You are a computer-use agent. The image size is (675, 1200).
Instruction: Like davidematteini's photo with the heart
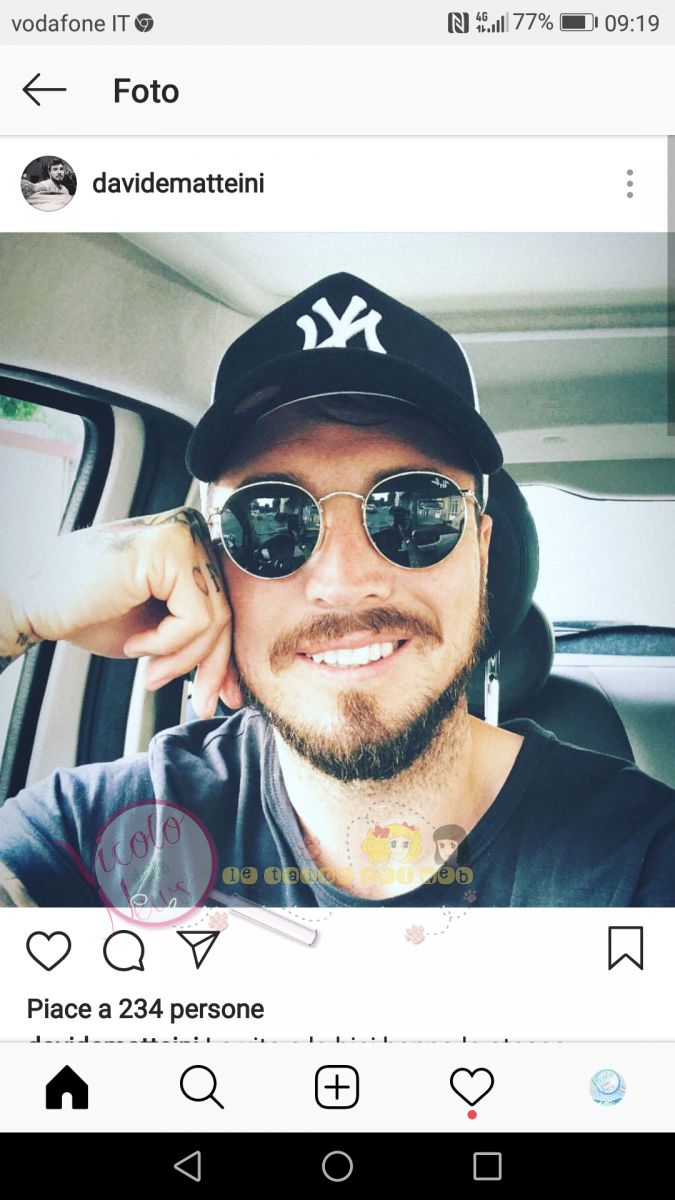pyautogui.click(x=48, y=950)
